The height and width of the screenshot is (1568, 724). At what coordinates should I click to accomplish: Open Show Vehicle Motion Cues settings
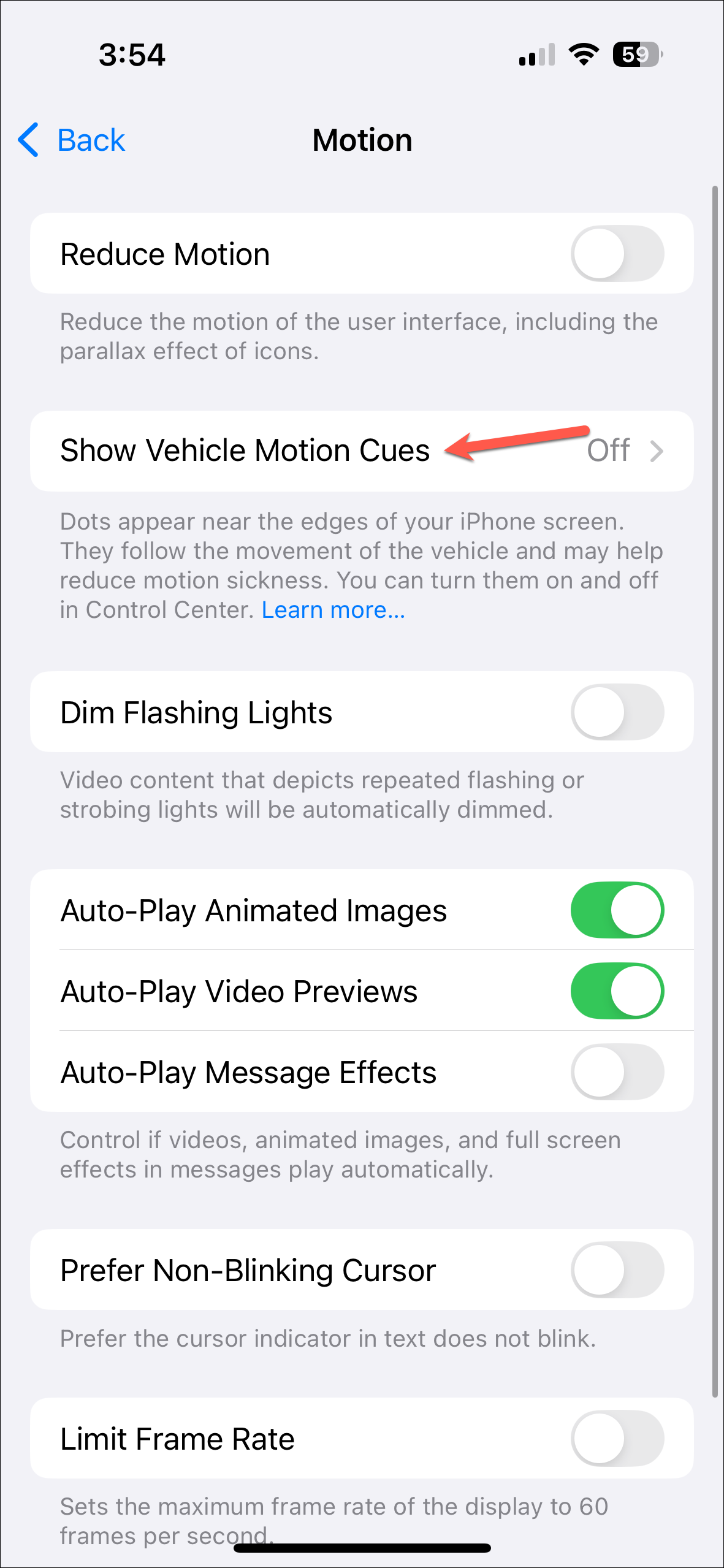(x=362, y=451)
